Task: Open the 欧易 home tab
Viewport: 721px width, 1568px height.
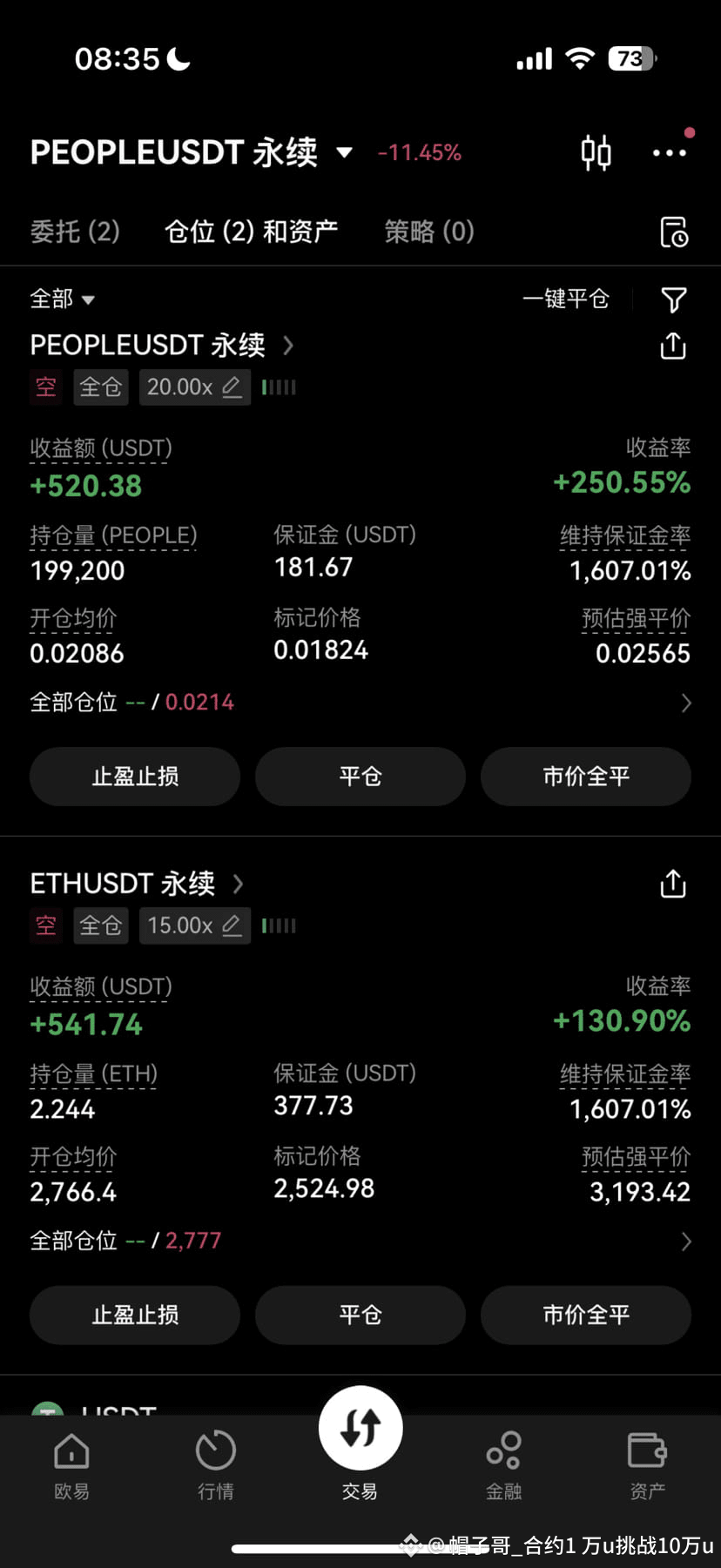Action: click(71, 1466)
